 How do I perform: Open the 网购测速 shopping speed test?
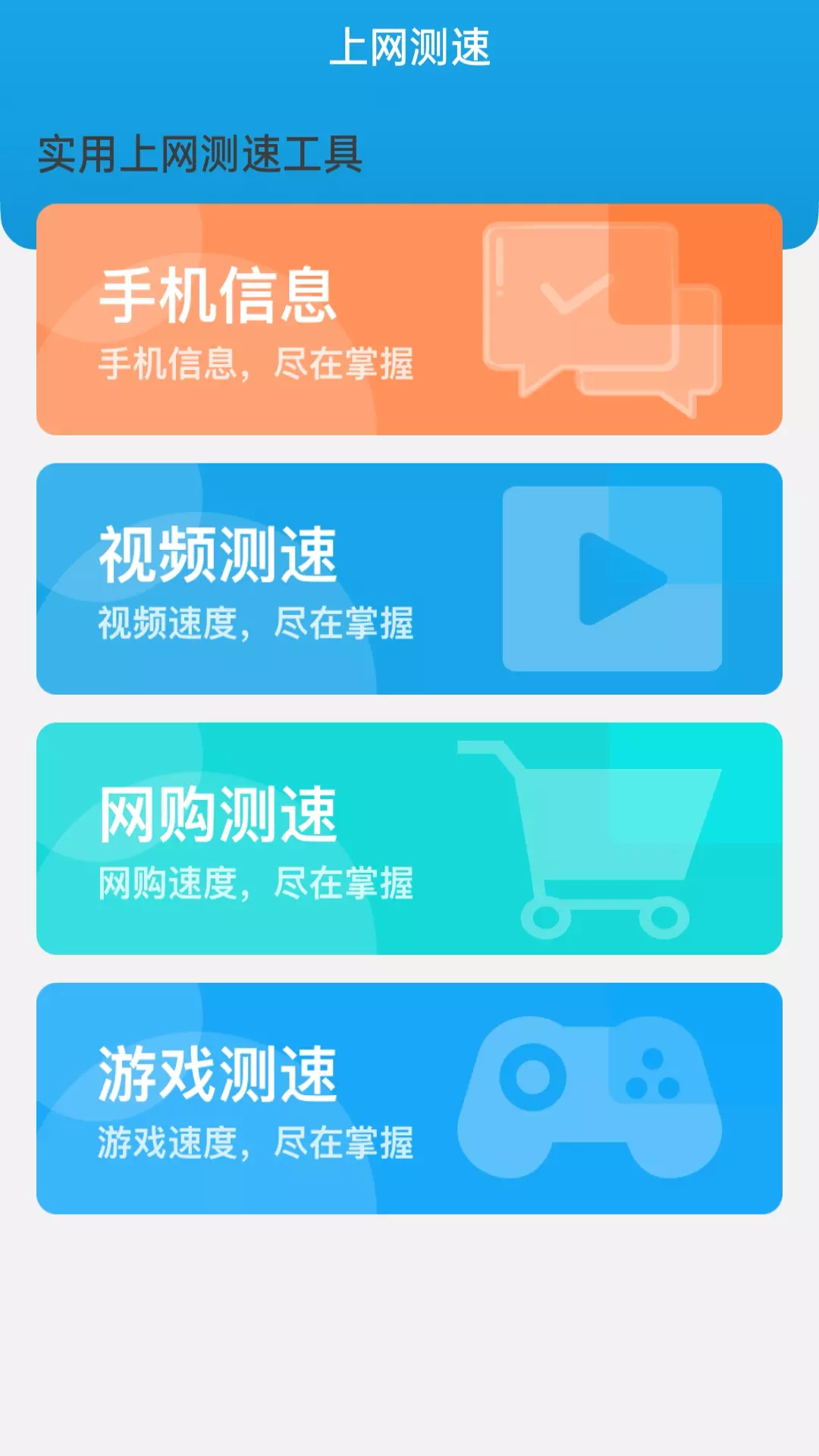pos(409,839)
